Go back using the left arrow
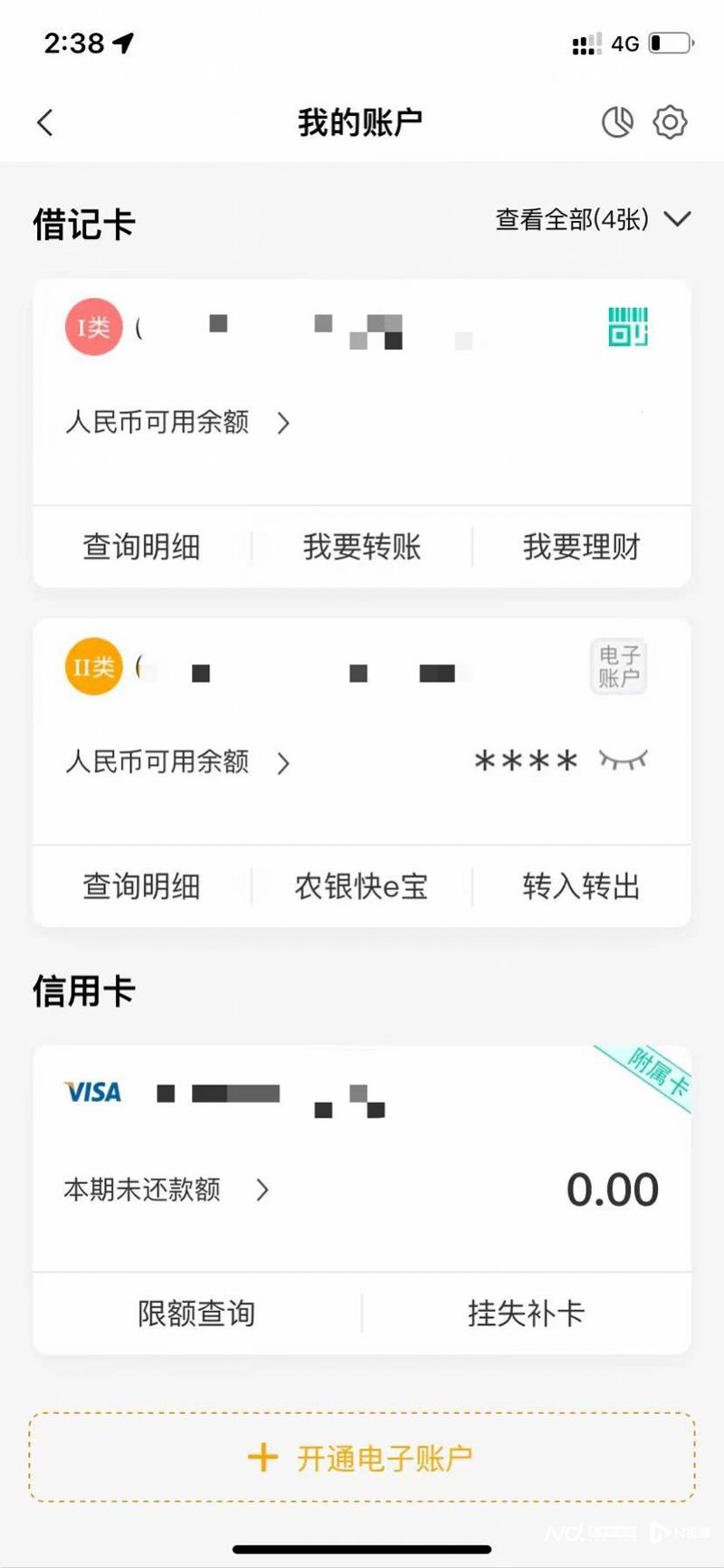The image size is (724, 1568). pos(44,121)
